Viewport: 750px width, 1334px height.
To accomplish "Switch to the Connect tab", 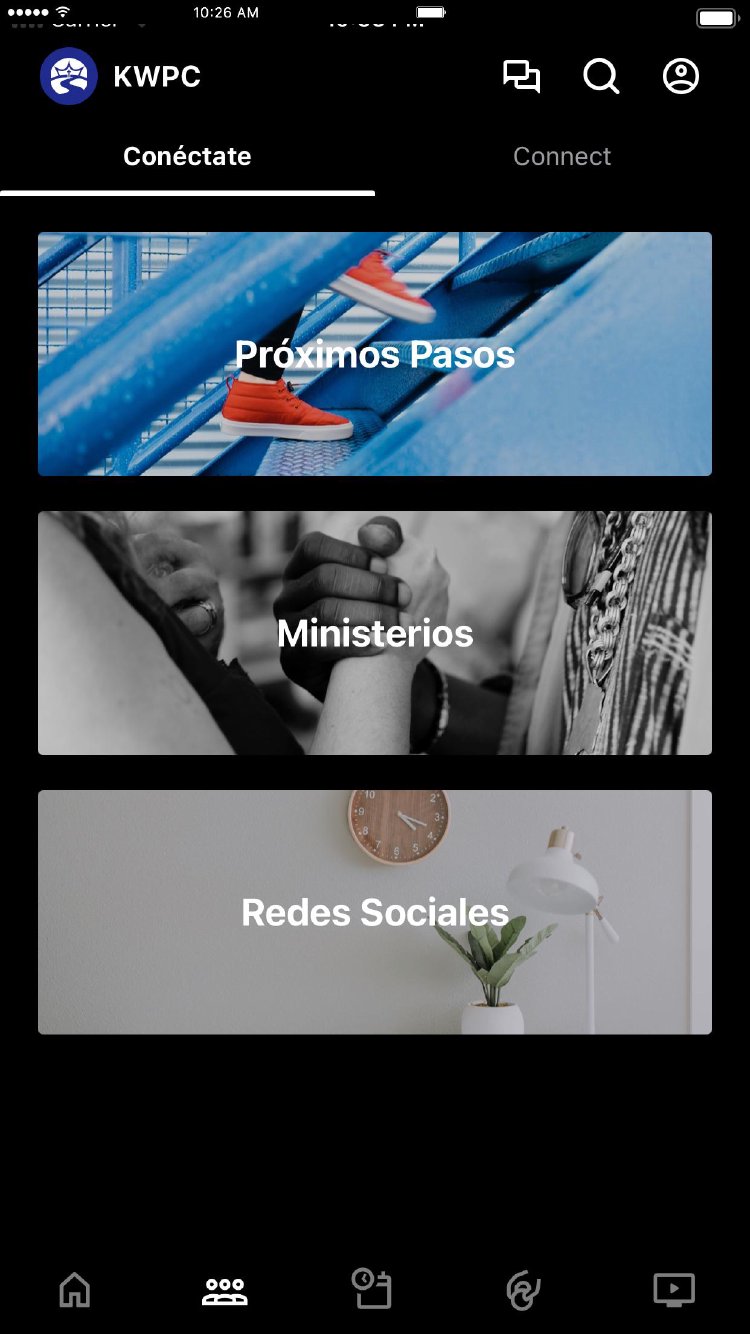I will pyautogui.click(x=562, y=157).
